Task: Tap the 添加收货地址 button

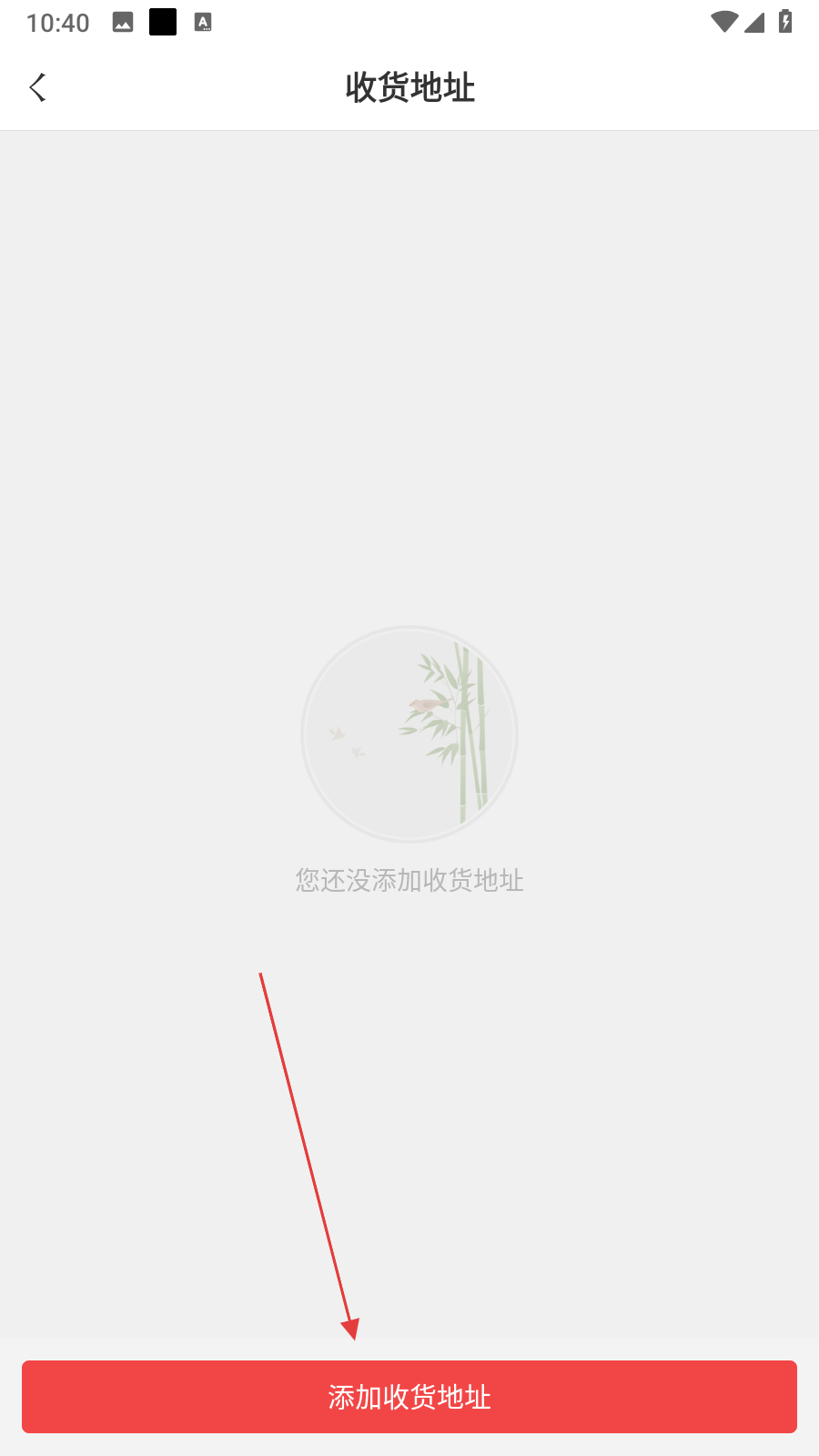Action: (x=409, y=1397)
